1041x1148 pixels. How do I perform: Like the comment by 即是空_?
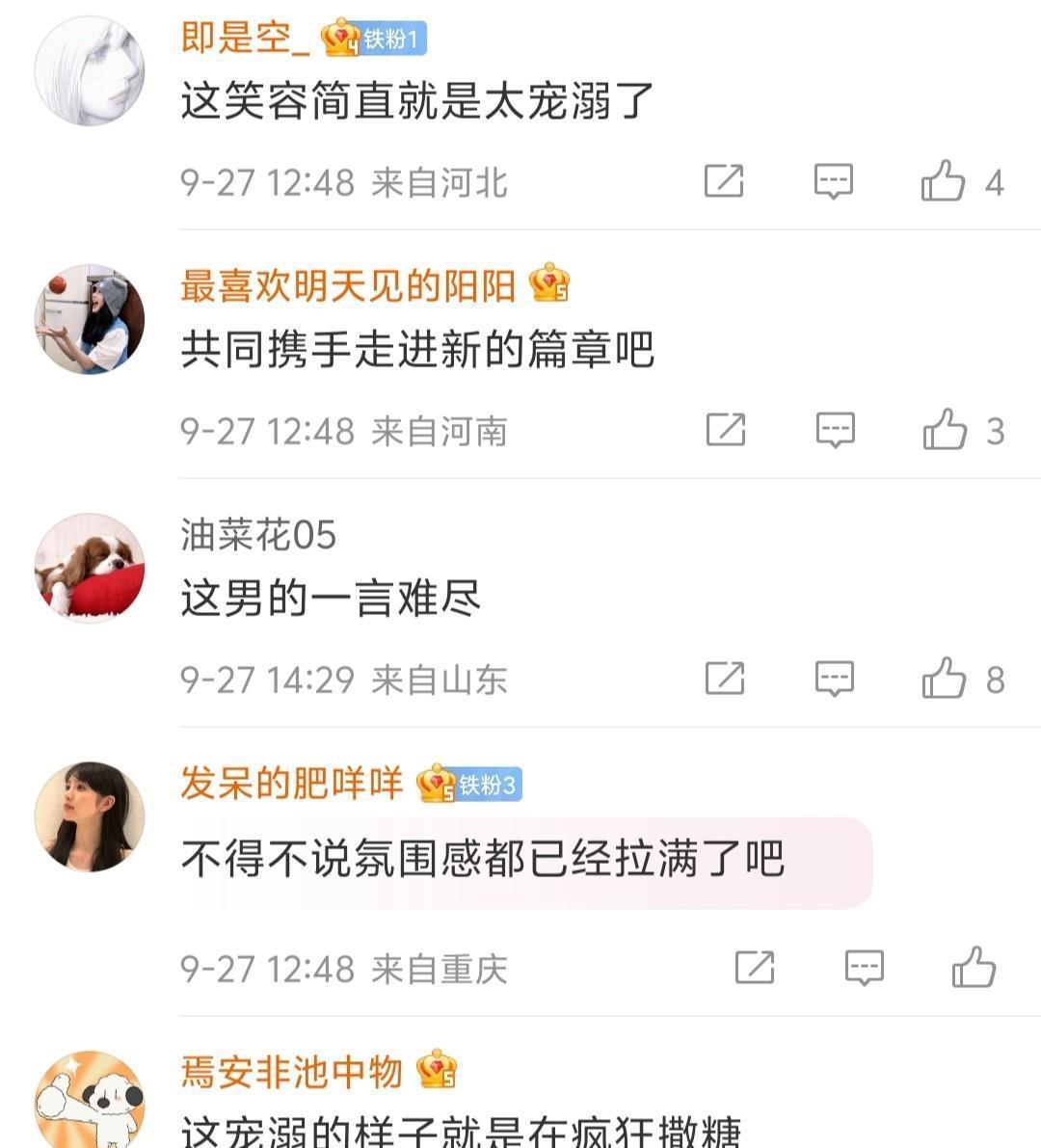pos(943,181)
